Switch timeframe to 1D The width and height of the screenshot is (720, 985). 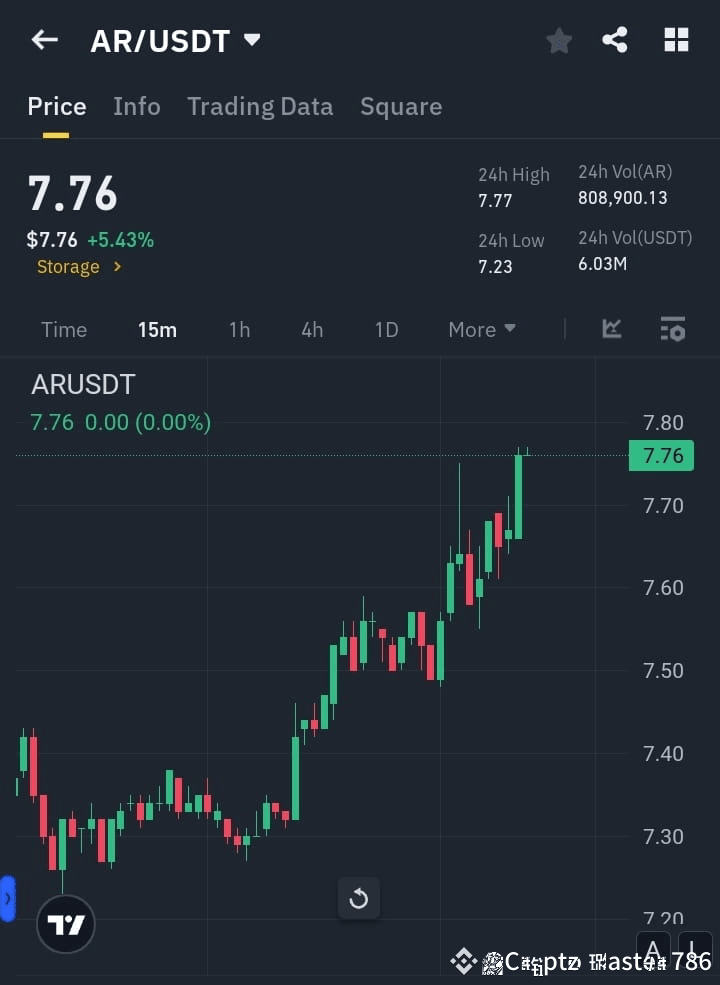click(x=386, y=329)
